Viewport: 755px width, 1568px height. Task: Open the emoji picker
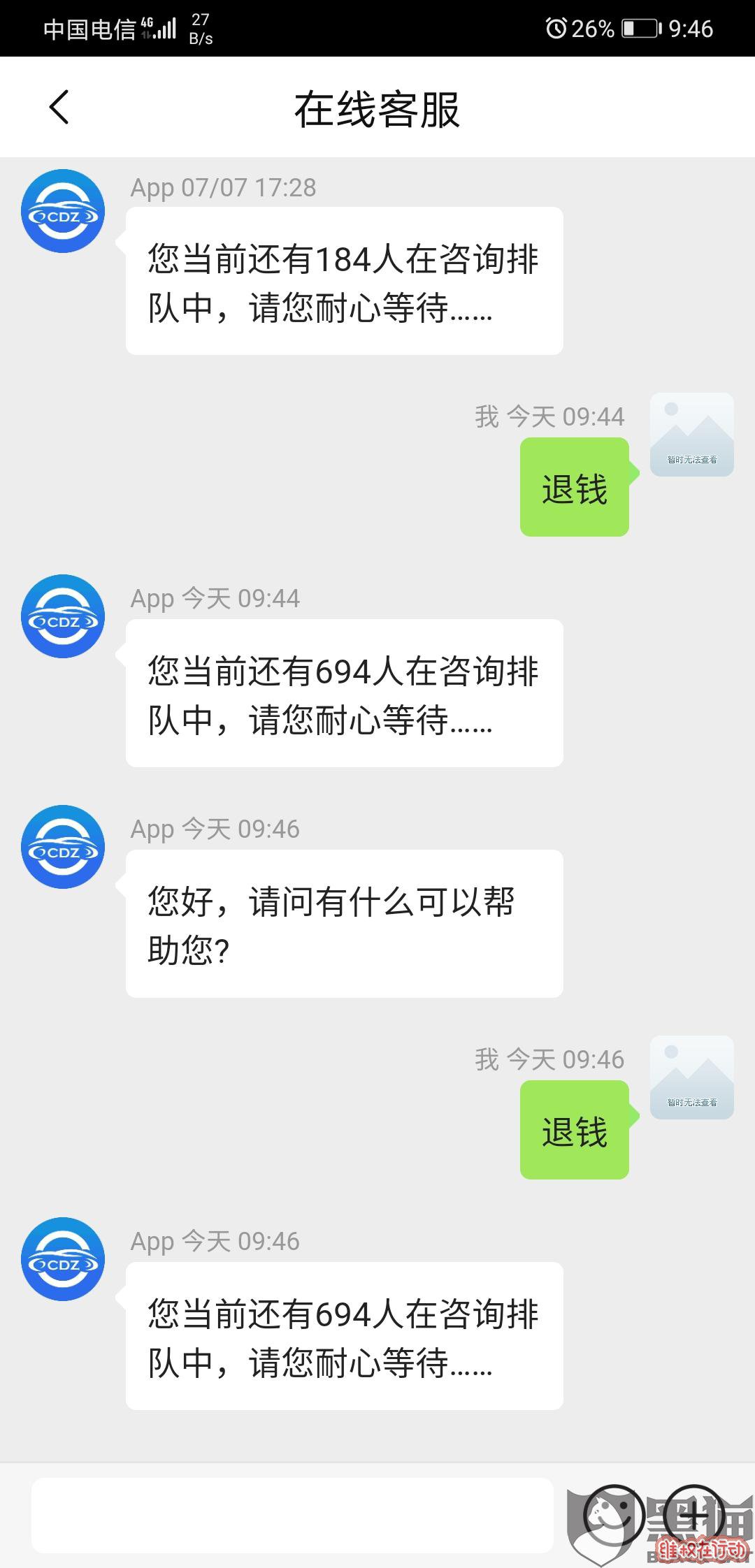pos(614,1516)
